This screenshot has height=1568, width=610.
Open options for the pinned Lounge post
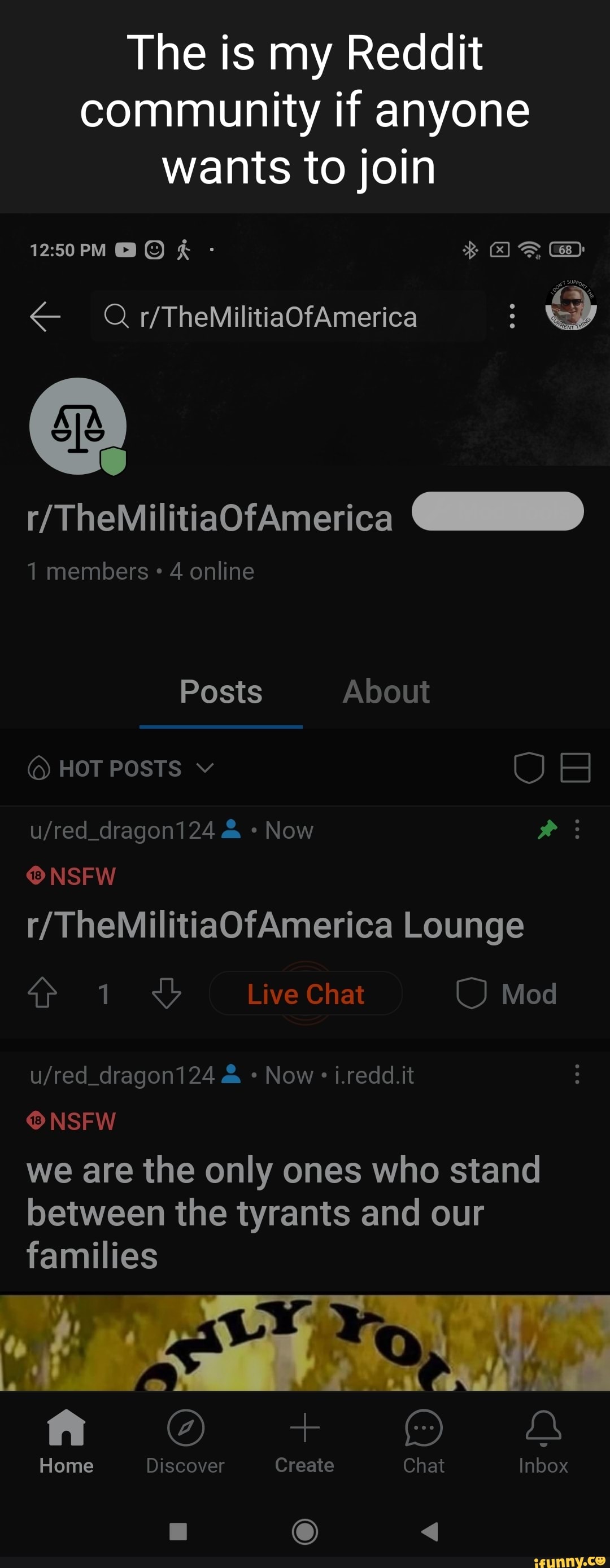point(577,830)
